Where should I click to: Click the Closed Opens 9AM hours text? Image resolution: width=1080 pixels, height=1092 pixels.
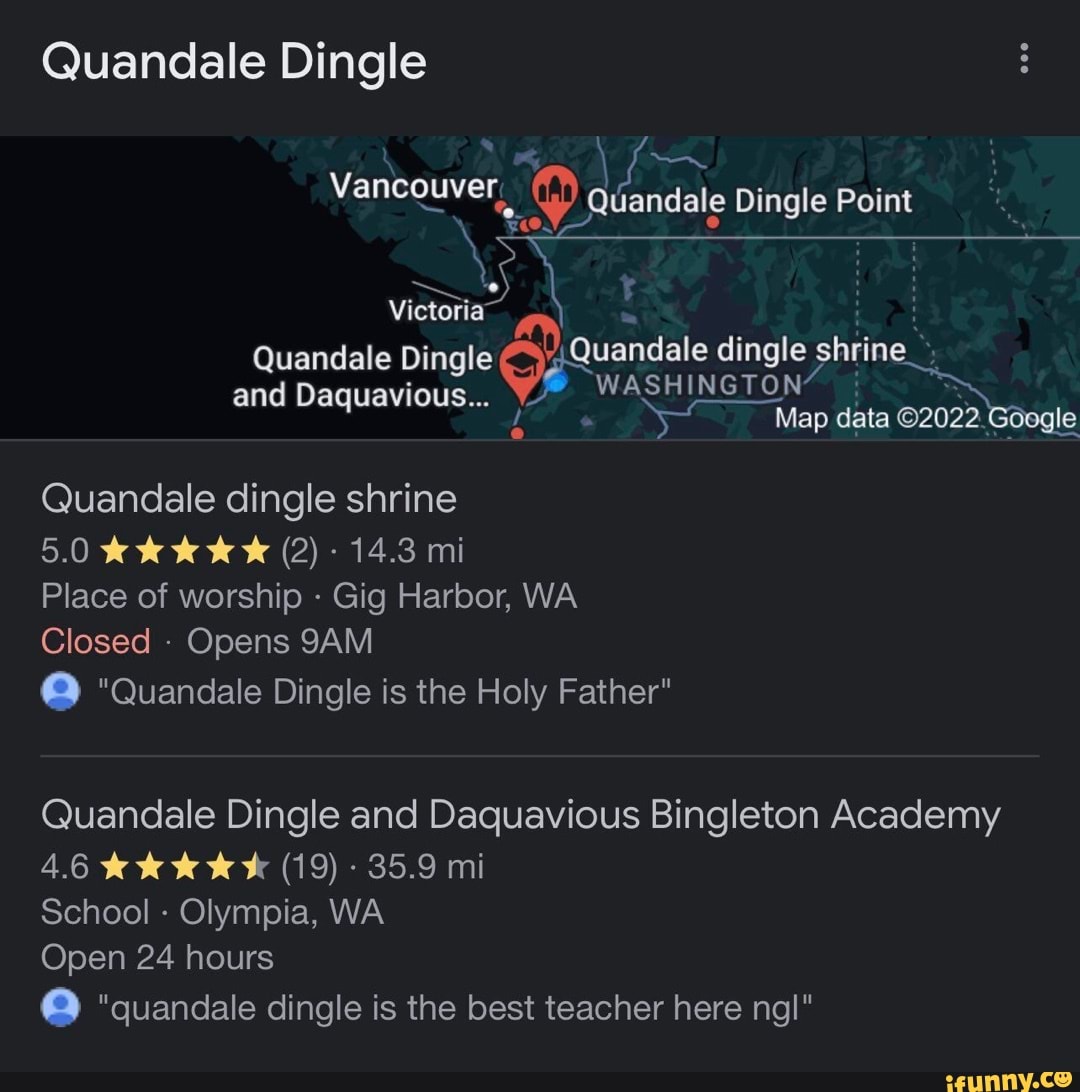pos(207,641)
